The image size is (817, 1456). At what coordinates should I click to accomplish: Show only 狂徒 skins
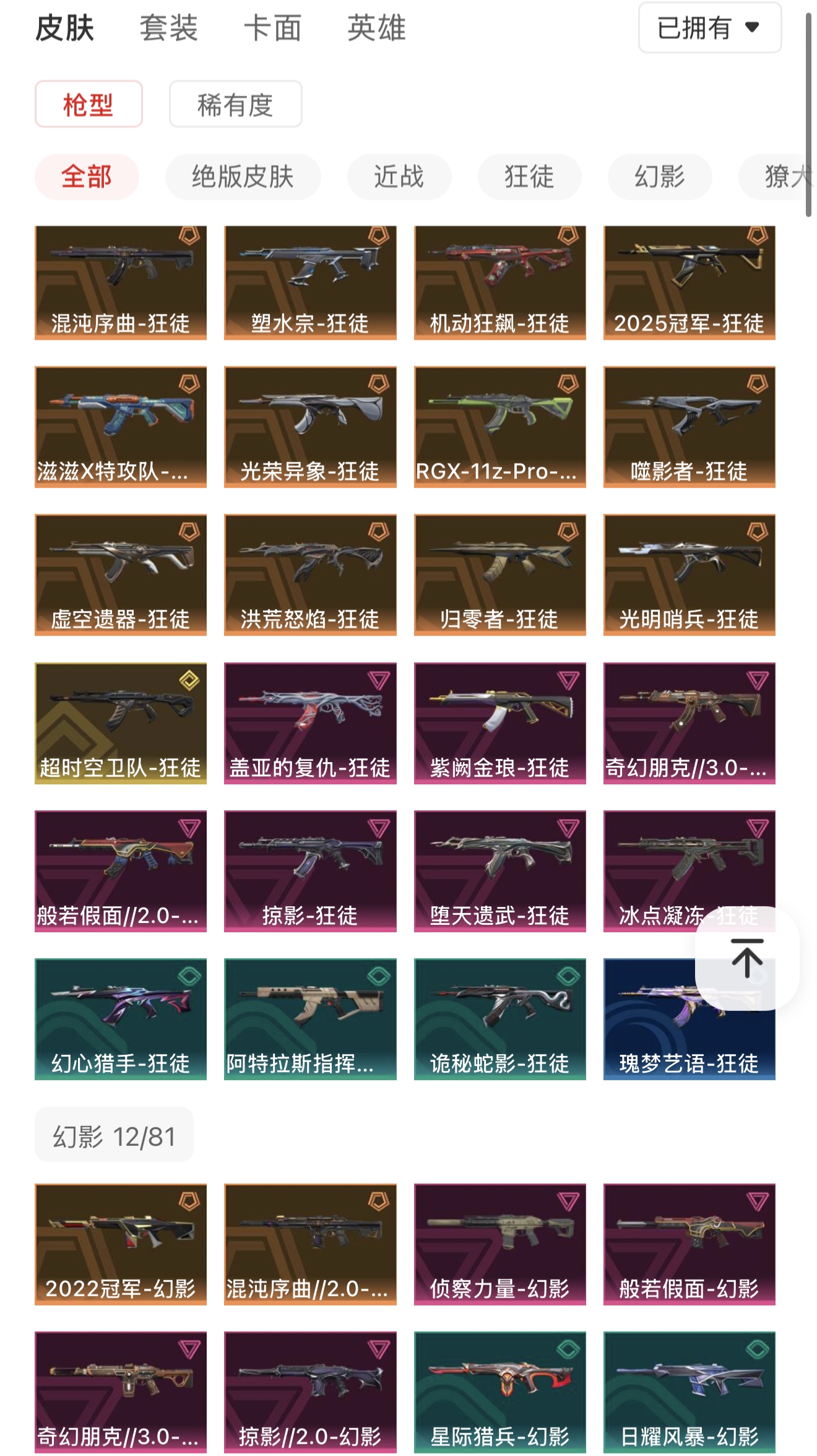tap(529, 177)
